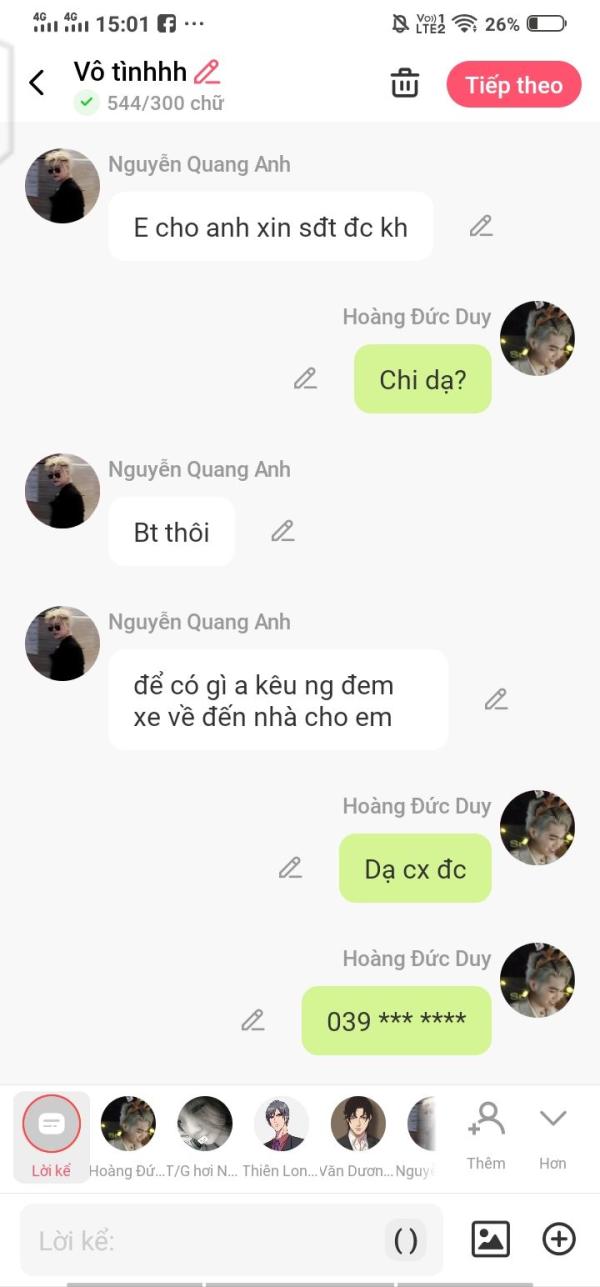Edit the message "039 *** ****"
Viewport: 600px width, 1287px height.
click(x=253, y=1020)
